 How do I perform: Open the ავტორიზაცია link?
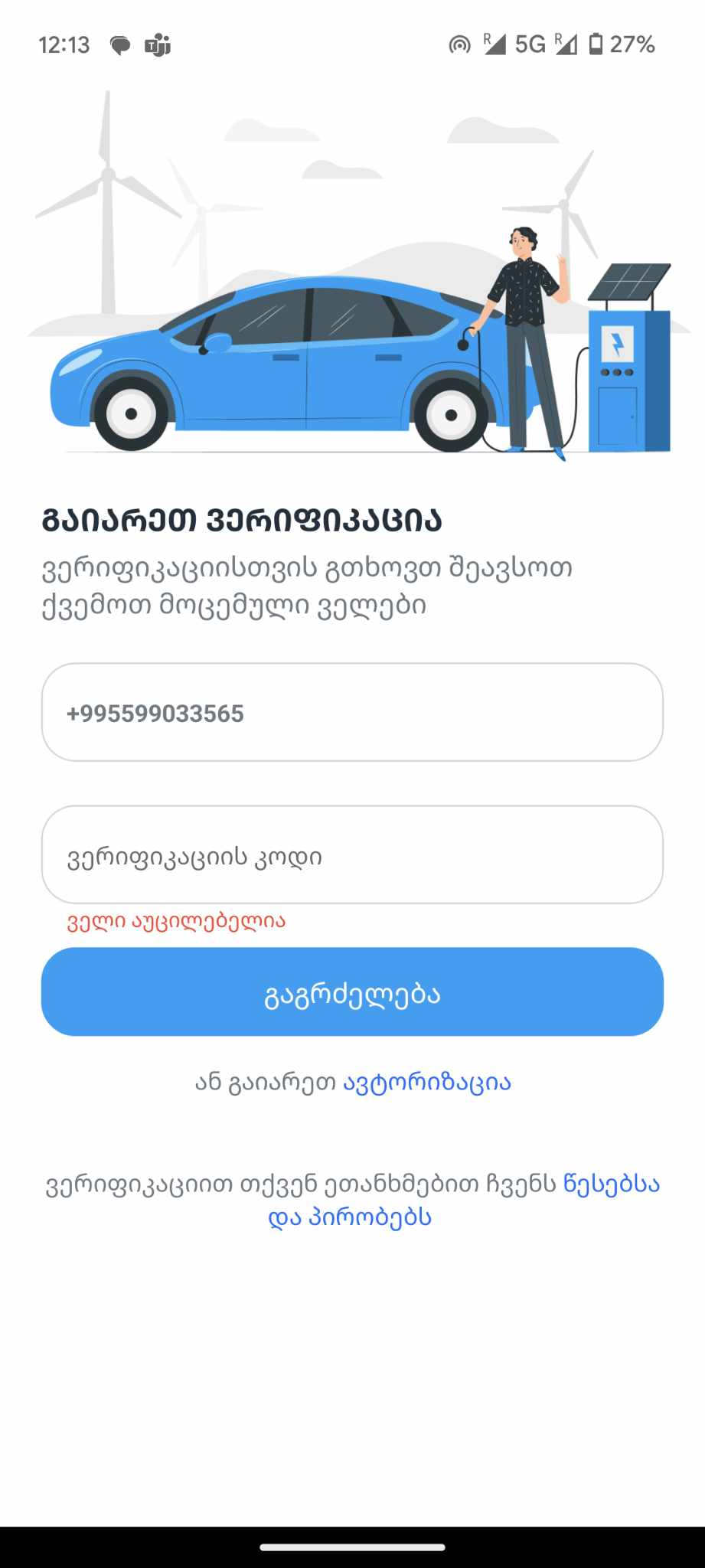pyautogui.click(x=427, y=1083)
